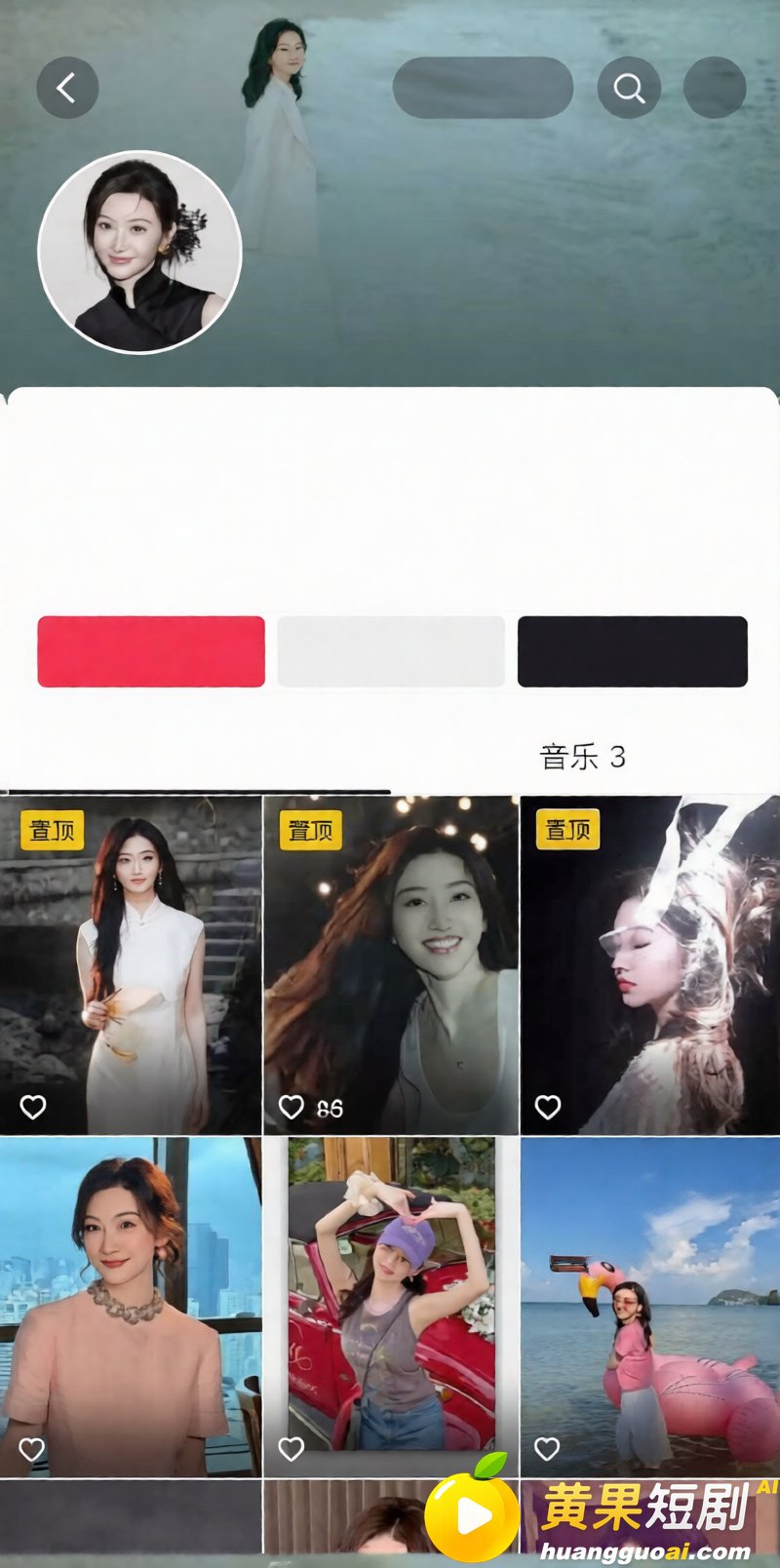Open the search magnifier icon

coord(629,88)
